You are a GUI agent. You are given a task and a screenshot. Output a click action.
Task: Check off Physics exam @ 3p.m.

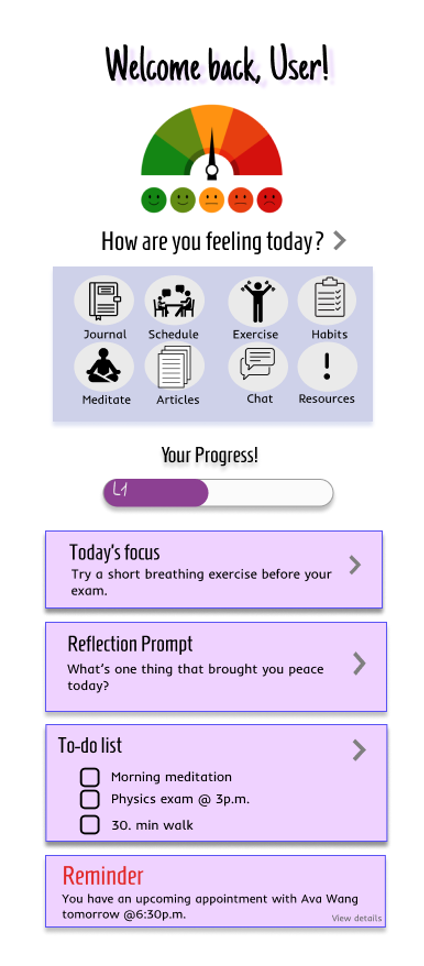coord(90,800)
